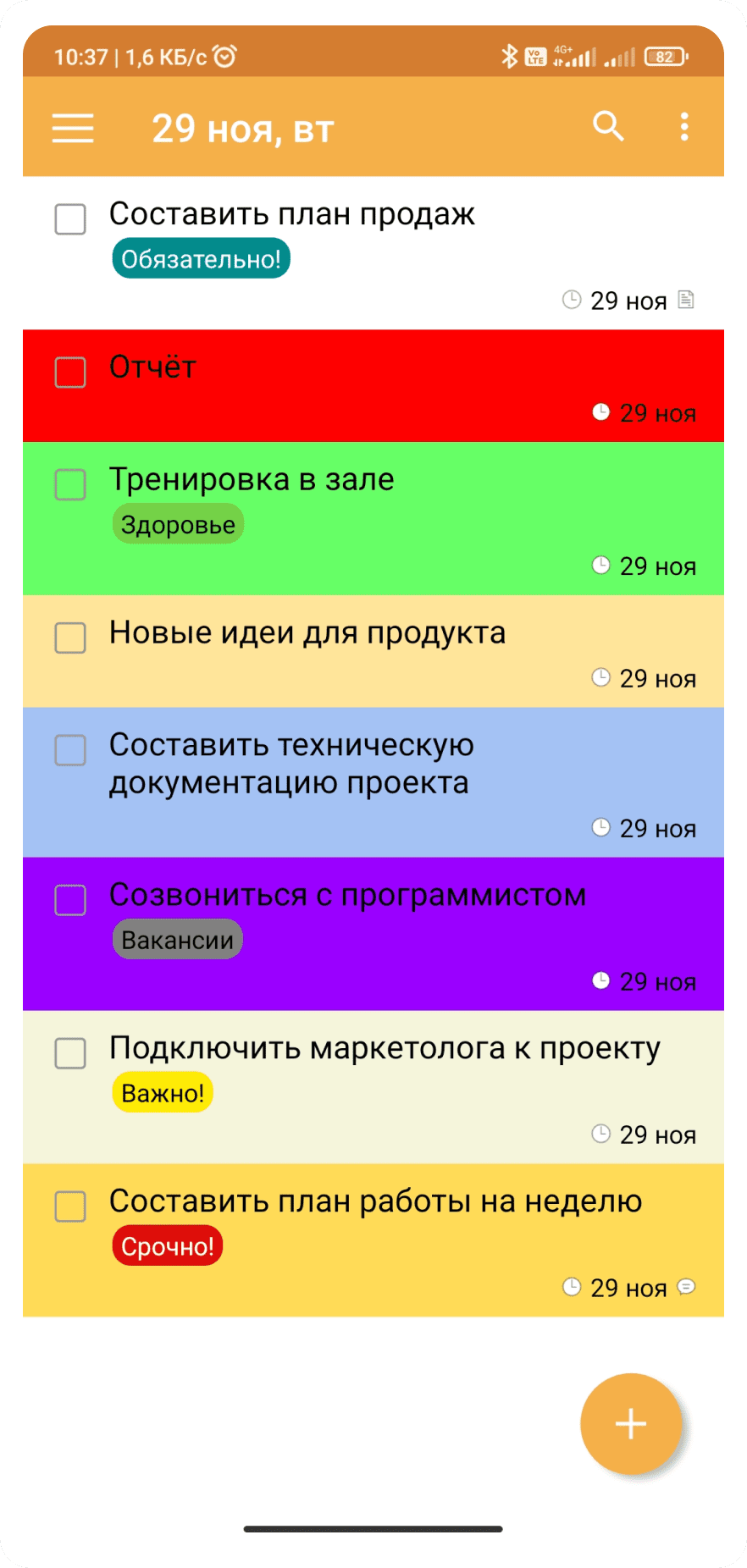This screenshot has width=747, height=1568.
Task: Open the Отчёт task details
Action: point(373,386)
